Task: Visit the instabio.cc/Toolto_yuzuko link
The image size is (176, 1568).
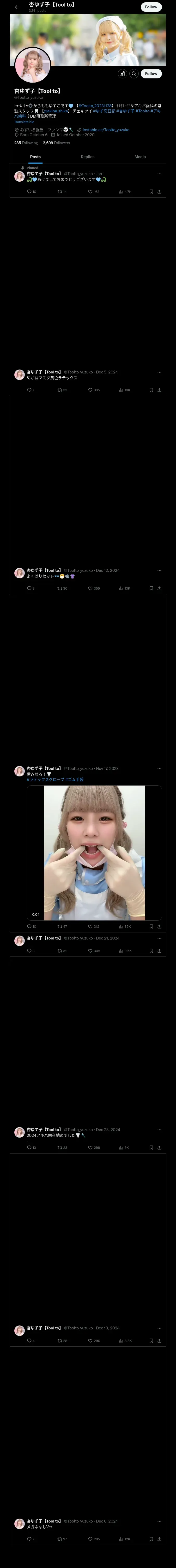Action: click(106, 130)
